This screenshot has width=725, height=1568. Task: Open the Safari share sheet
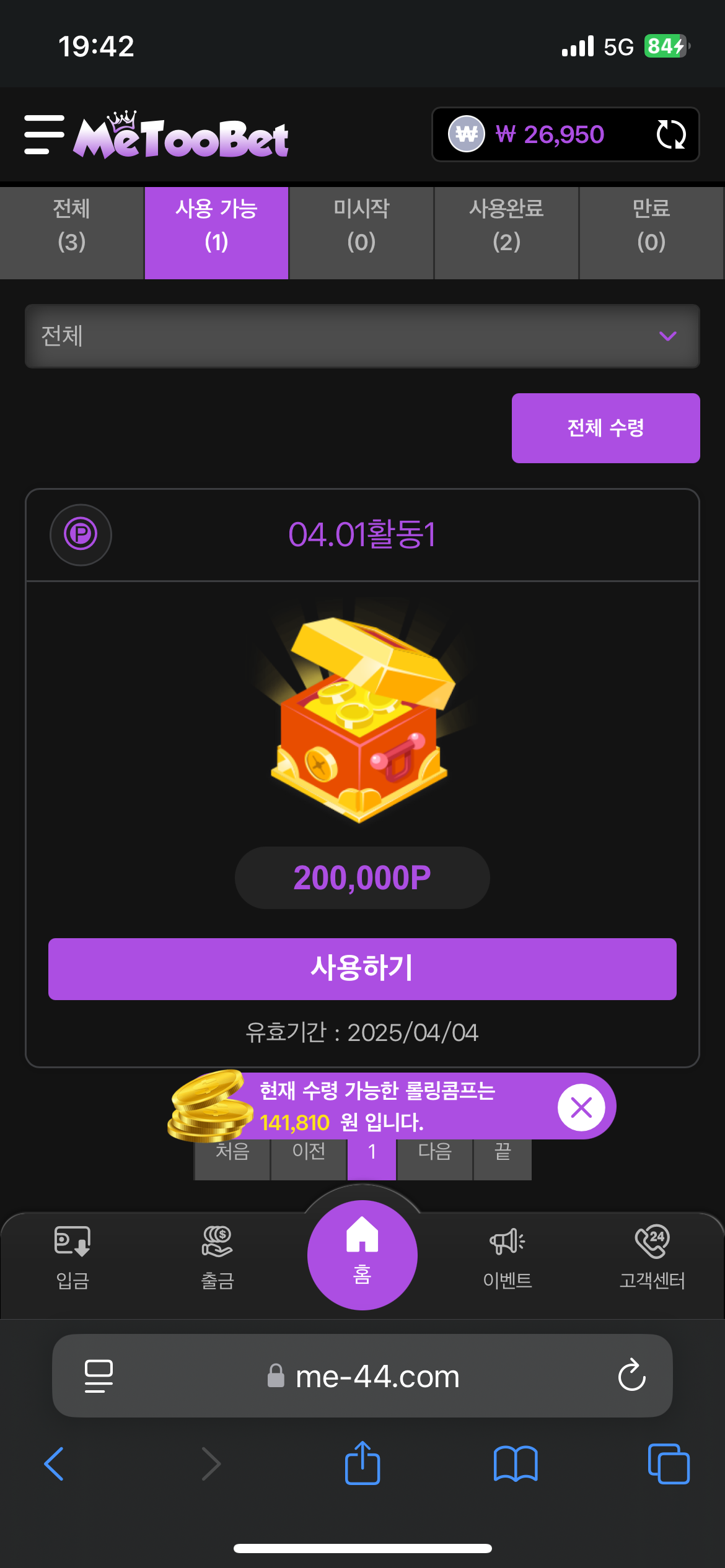pyautogui.click(x=362, y=1463)
